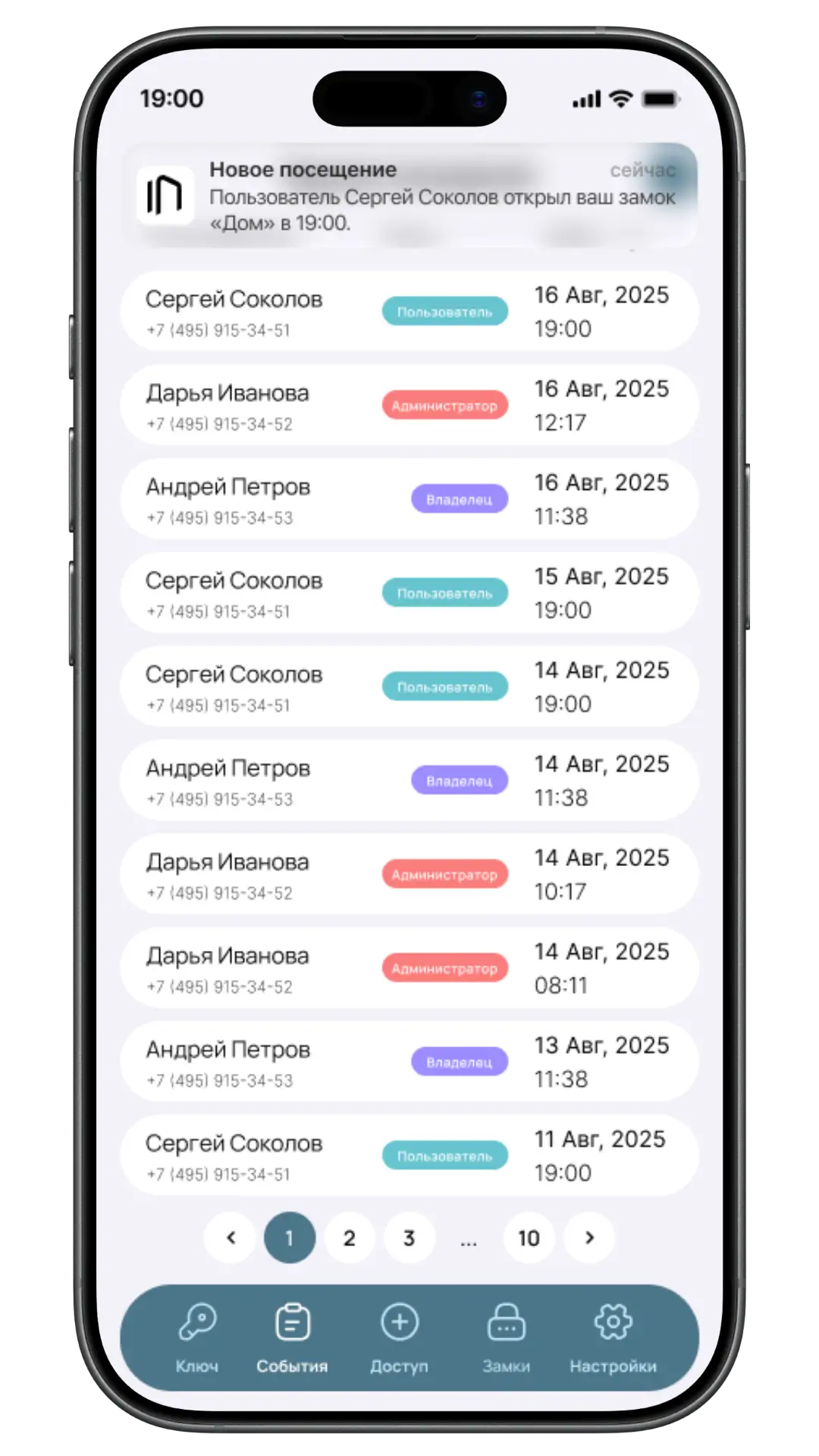Jump to page 10 in pagination

(x=529, y=1238)
